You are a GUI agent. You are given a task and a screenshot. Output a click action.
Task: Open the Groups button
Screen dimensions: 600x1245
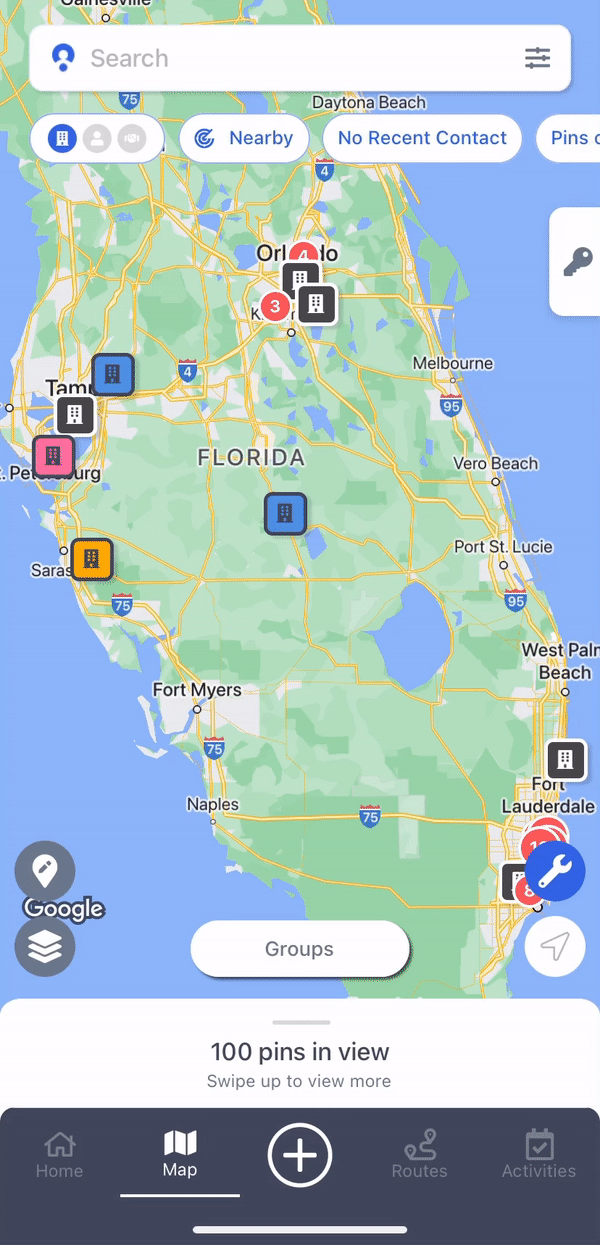300,949
